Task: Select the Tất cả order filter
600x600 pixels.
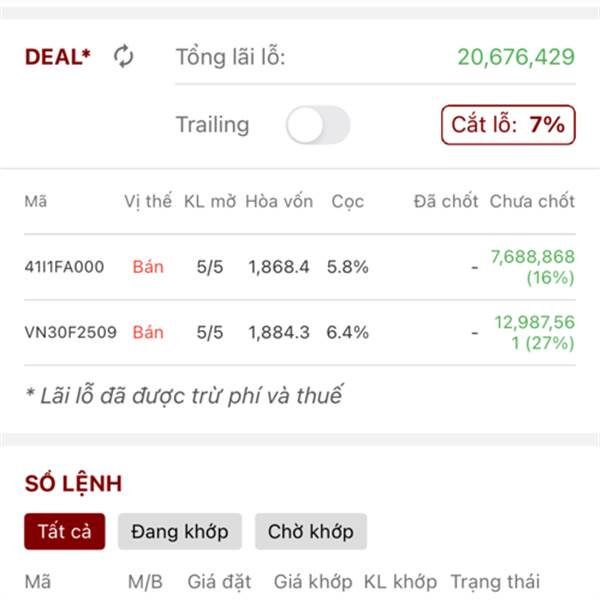Action: pos(65,532)
